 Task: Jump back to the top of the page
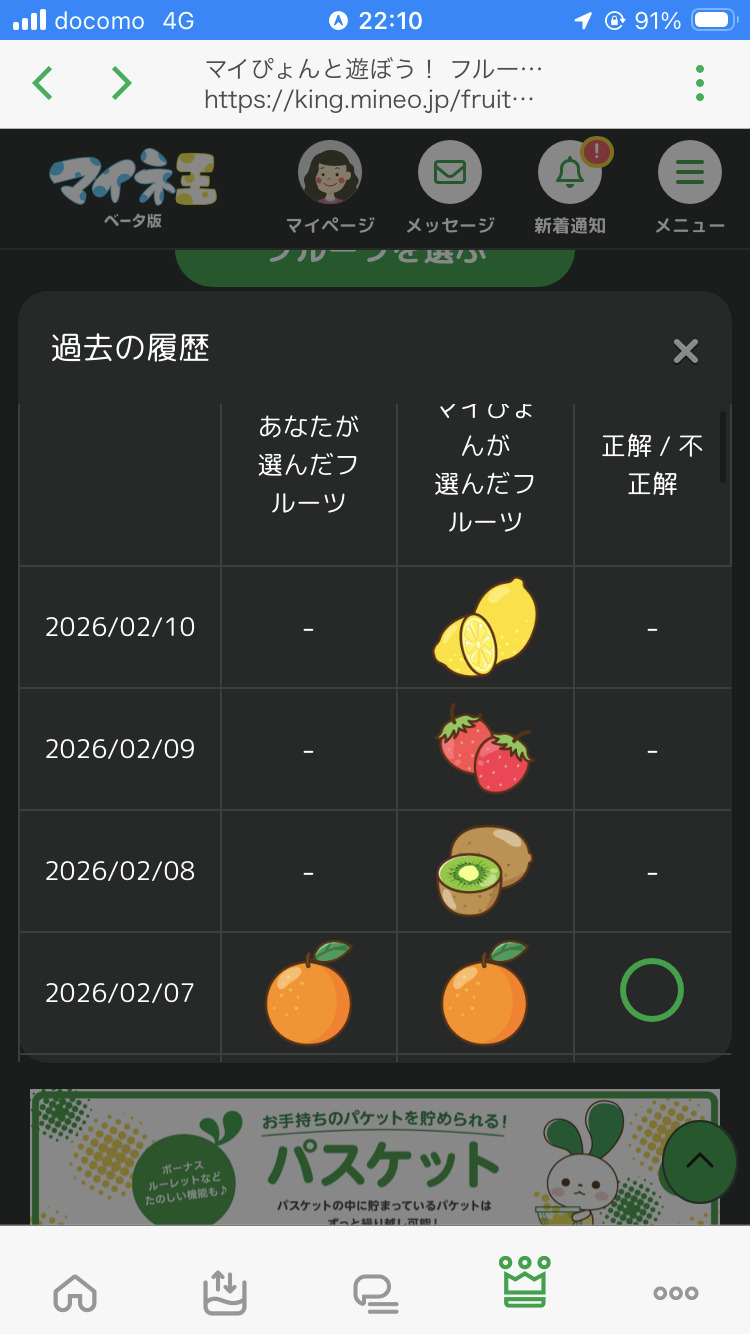[x=700, y=1161]
